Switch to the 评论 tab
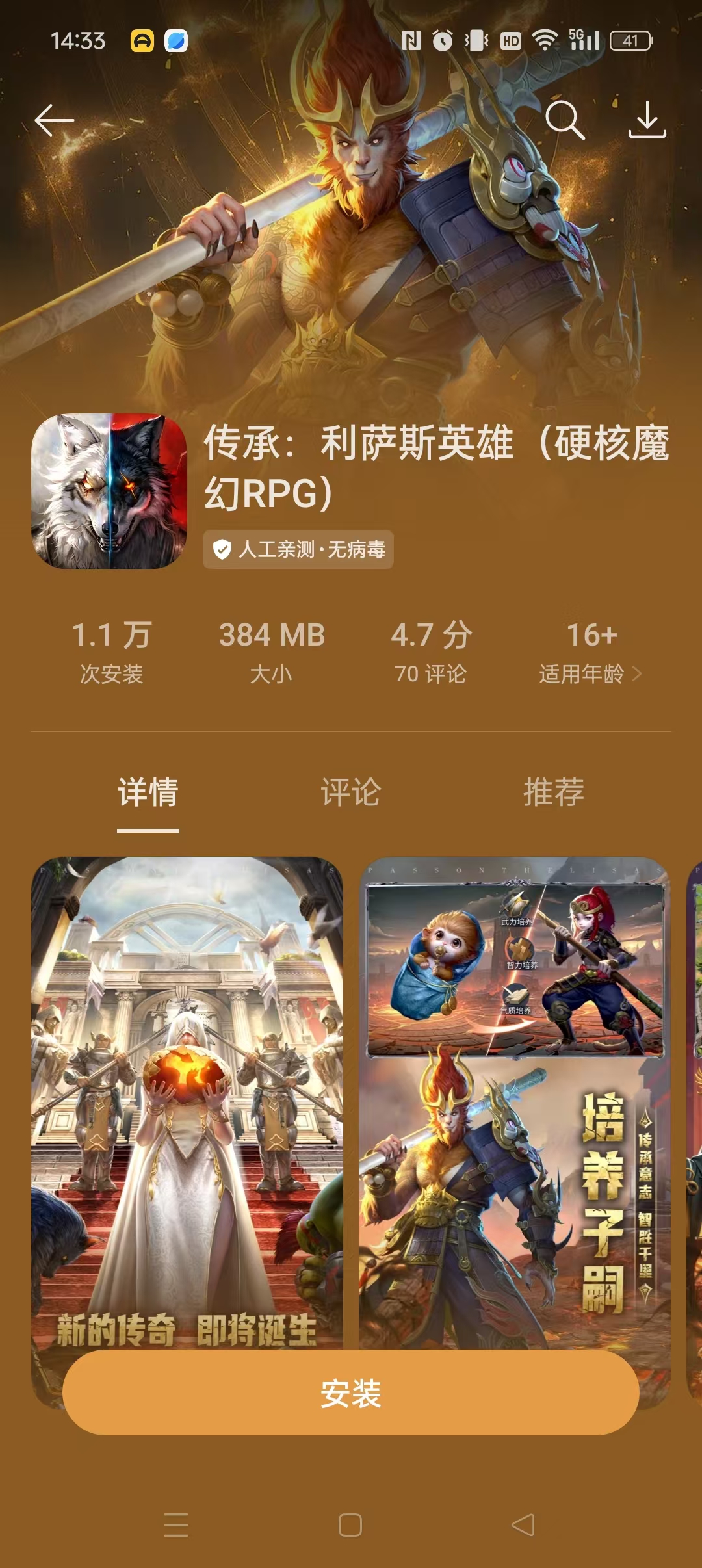Image resolution: width=702 pixels, height=1568 pixels. pos(351,792)
